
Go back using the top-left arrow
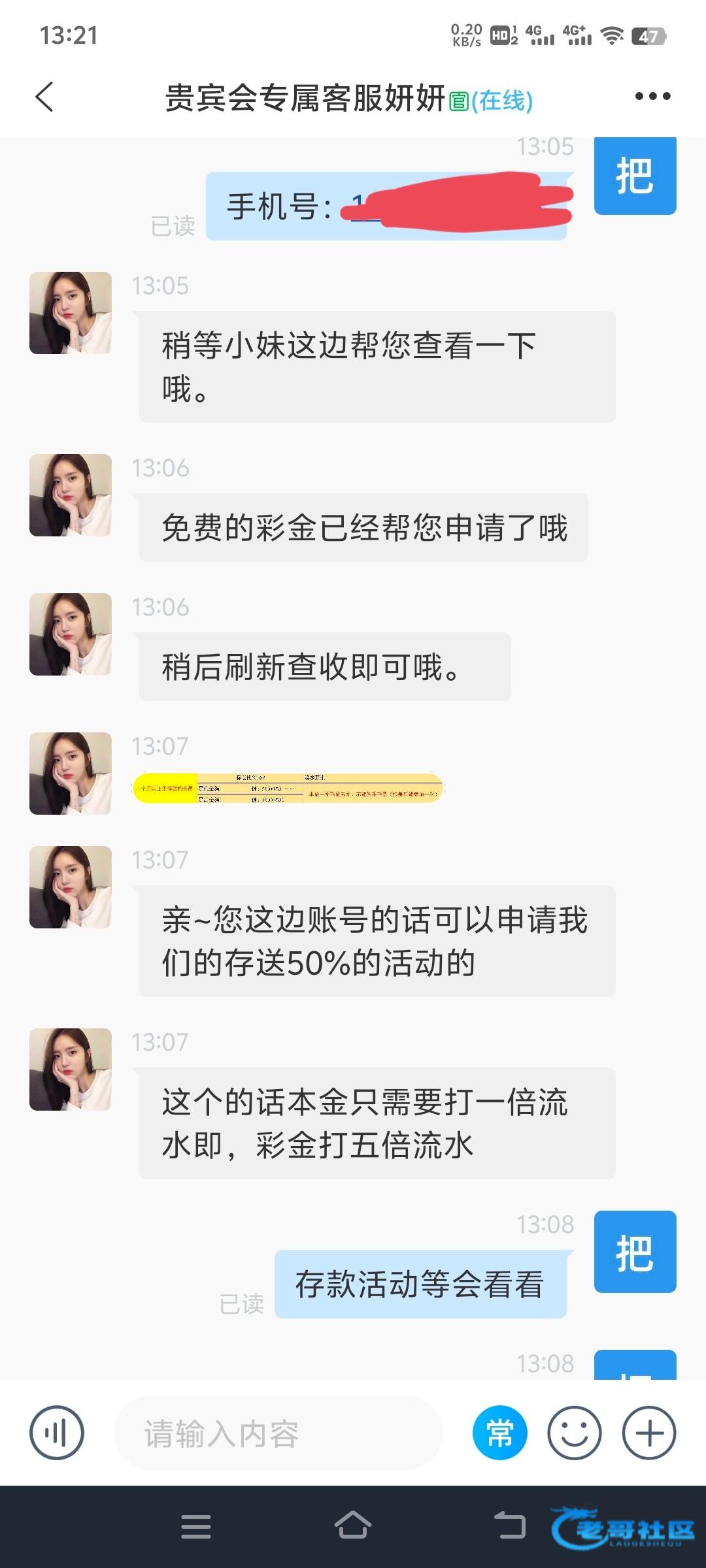(x=44, y=97)
